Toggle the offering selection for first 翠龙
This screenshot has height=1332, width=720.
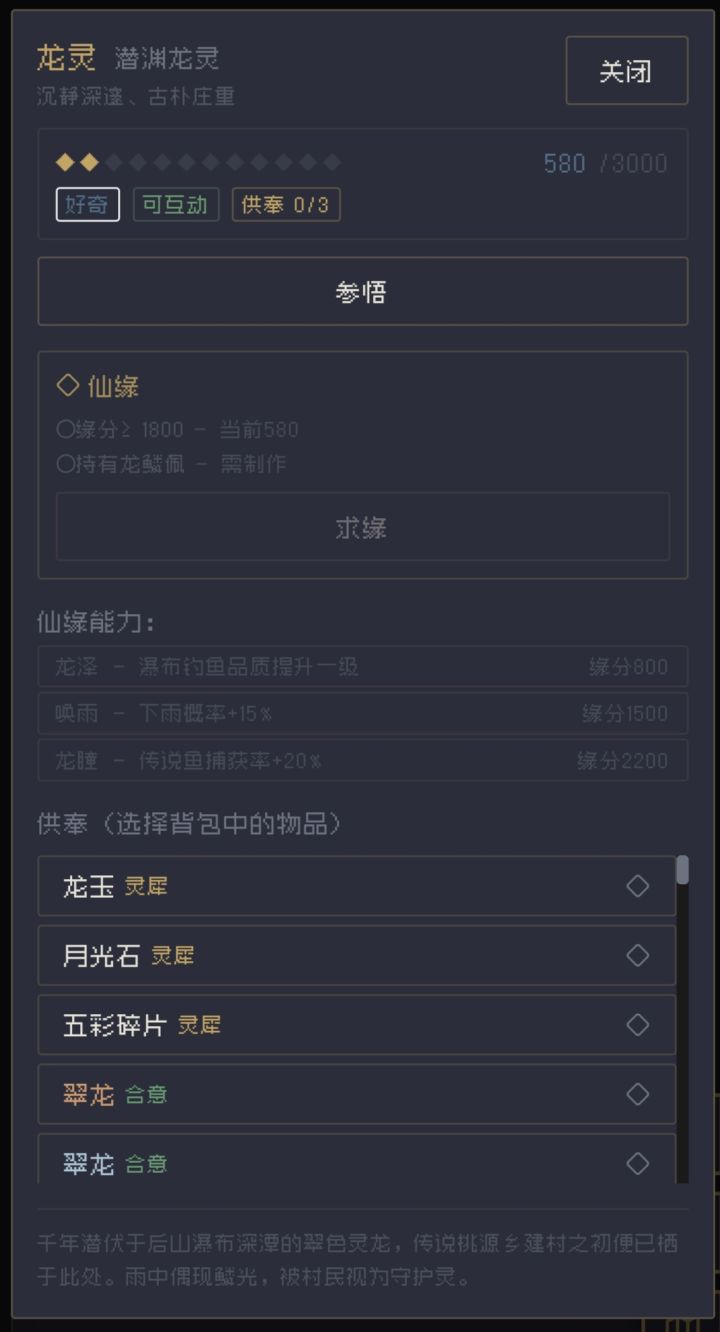[x=638, y=1094]
